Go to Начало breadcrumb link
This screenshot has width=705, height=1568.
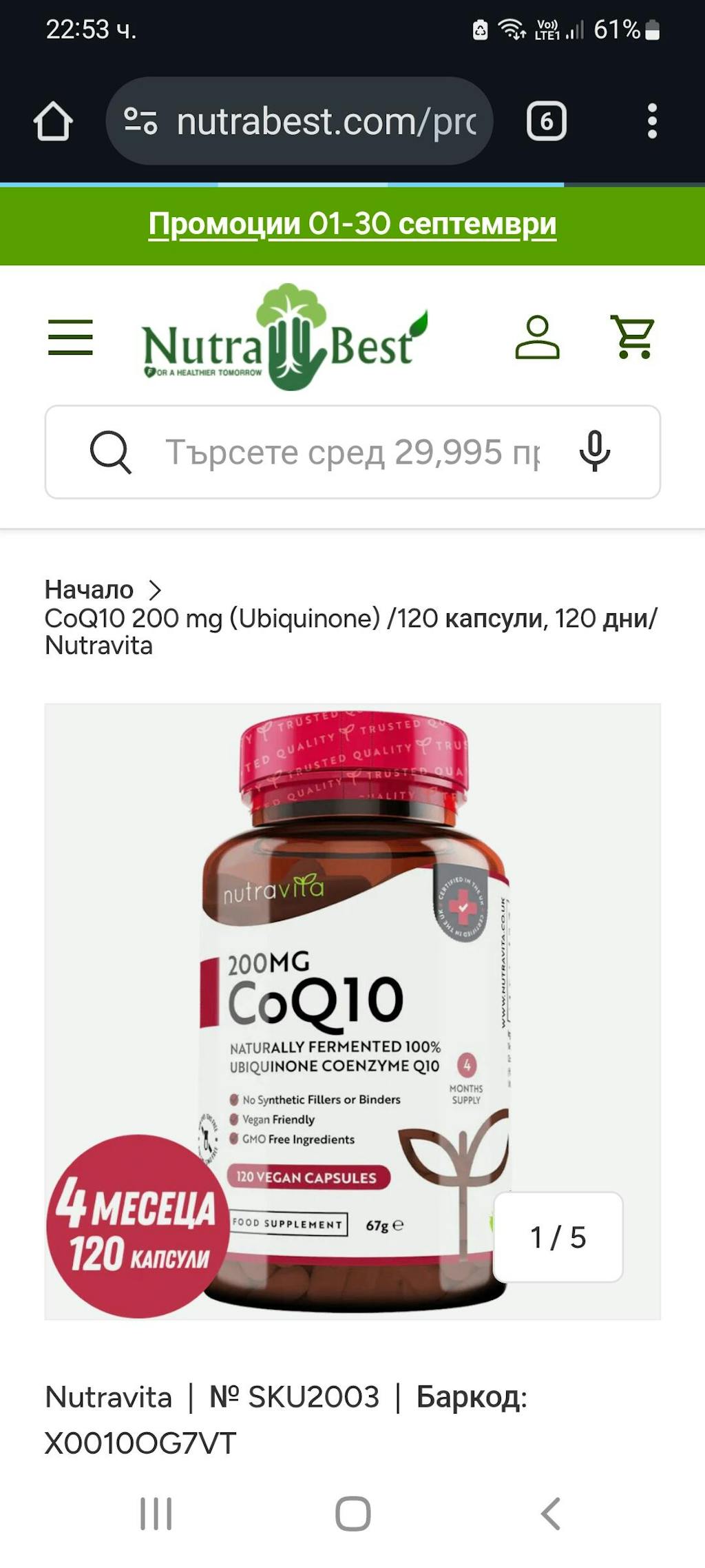tap(90, 590)
